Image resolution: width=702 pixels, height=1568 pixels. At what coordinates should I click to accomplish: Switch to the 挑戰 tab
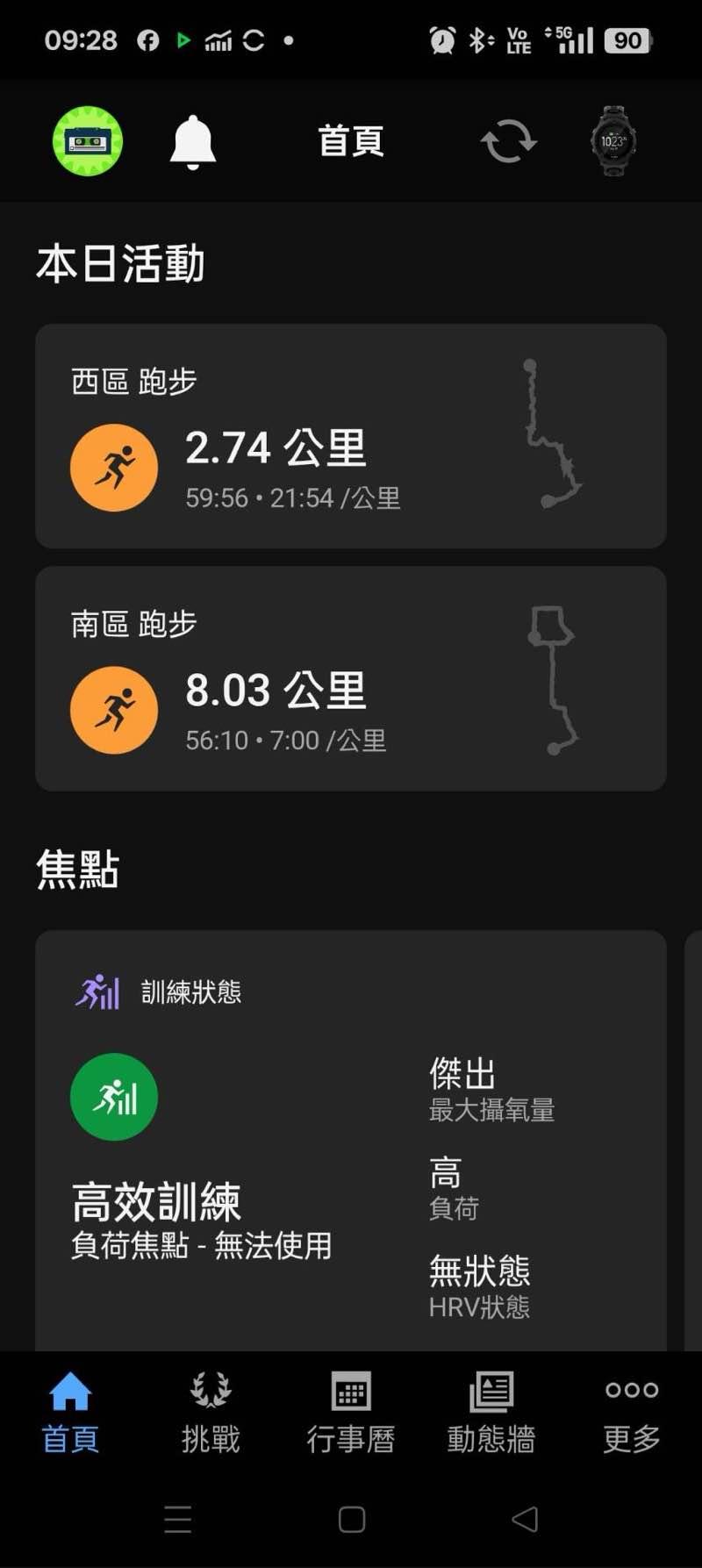click(x=211, y=1412)
